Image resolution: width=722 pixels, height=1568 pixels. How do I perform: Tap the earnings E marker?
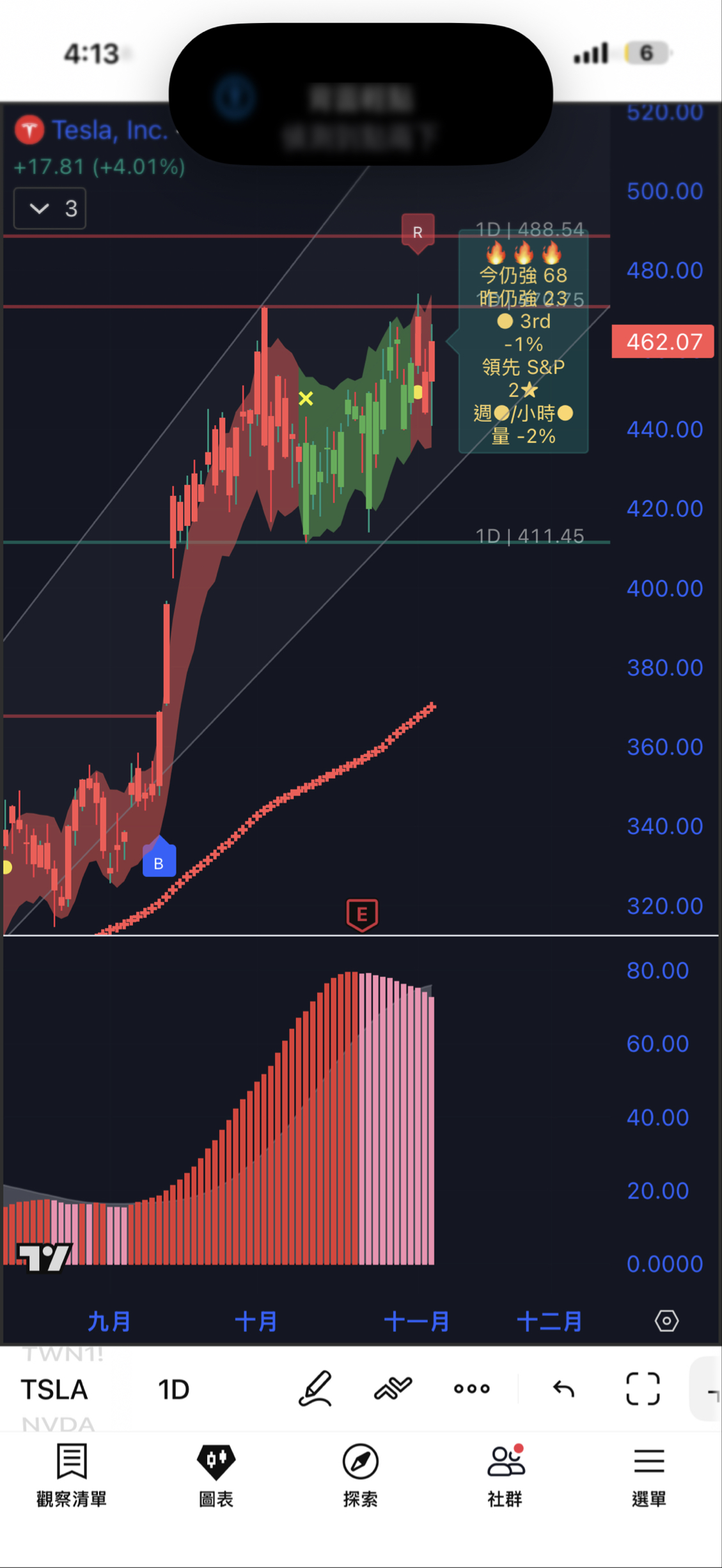[x=362, y=914]
